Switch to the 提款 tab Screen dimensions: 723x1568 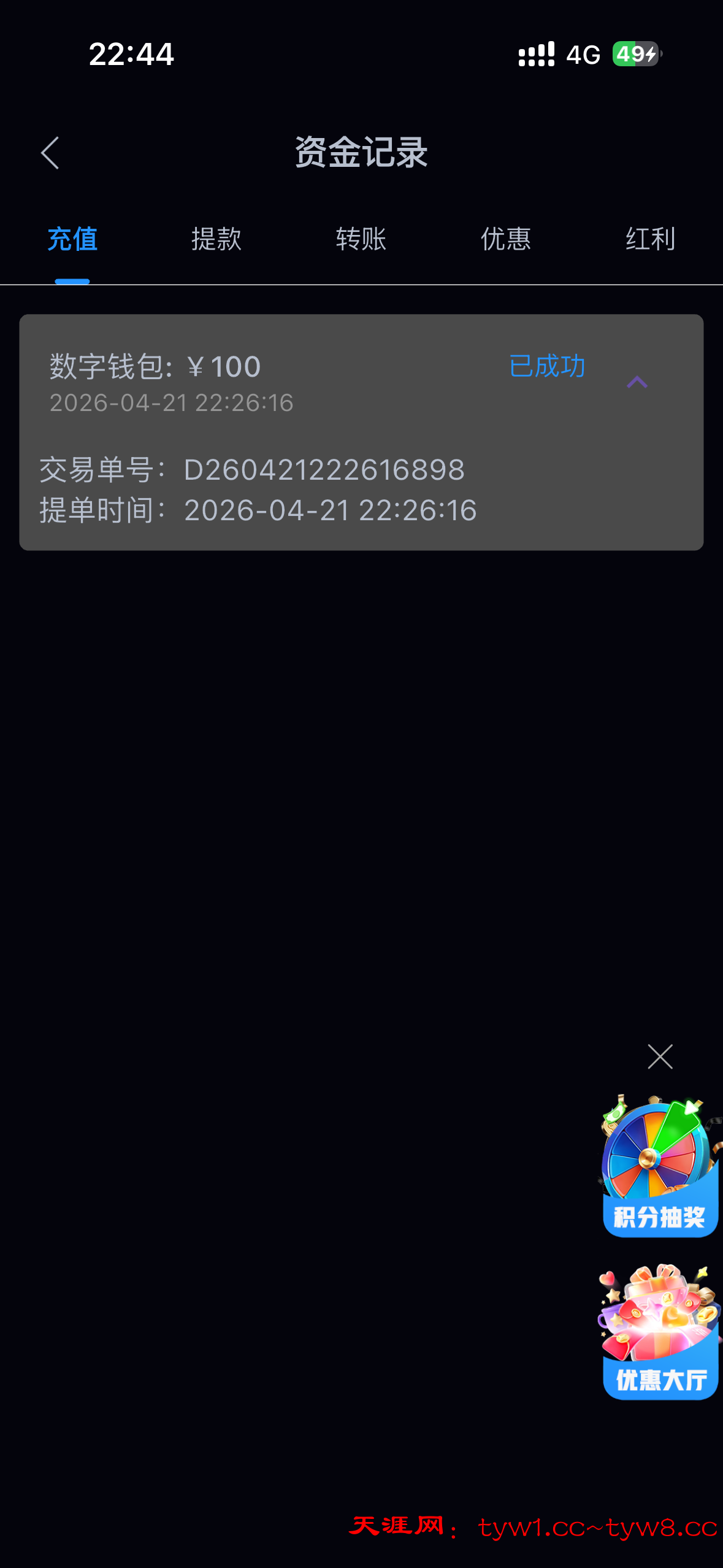pyautogui.click(x=216, y=239)
